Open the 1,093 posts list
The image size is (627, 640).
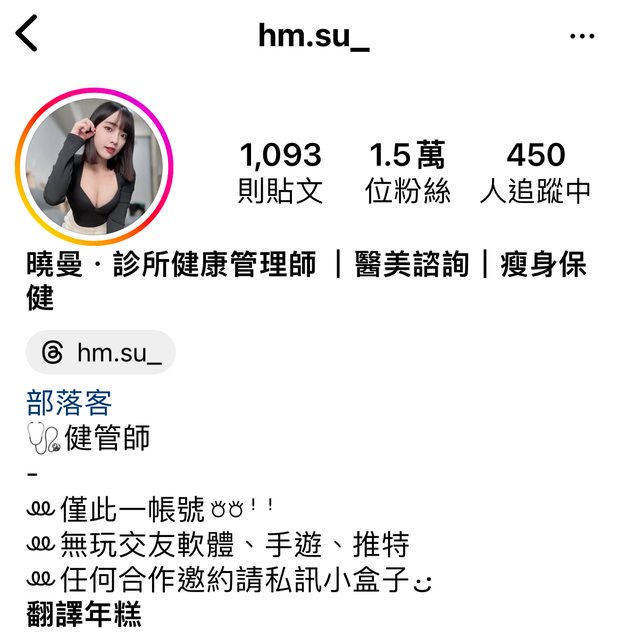coord(280,172)
